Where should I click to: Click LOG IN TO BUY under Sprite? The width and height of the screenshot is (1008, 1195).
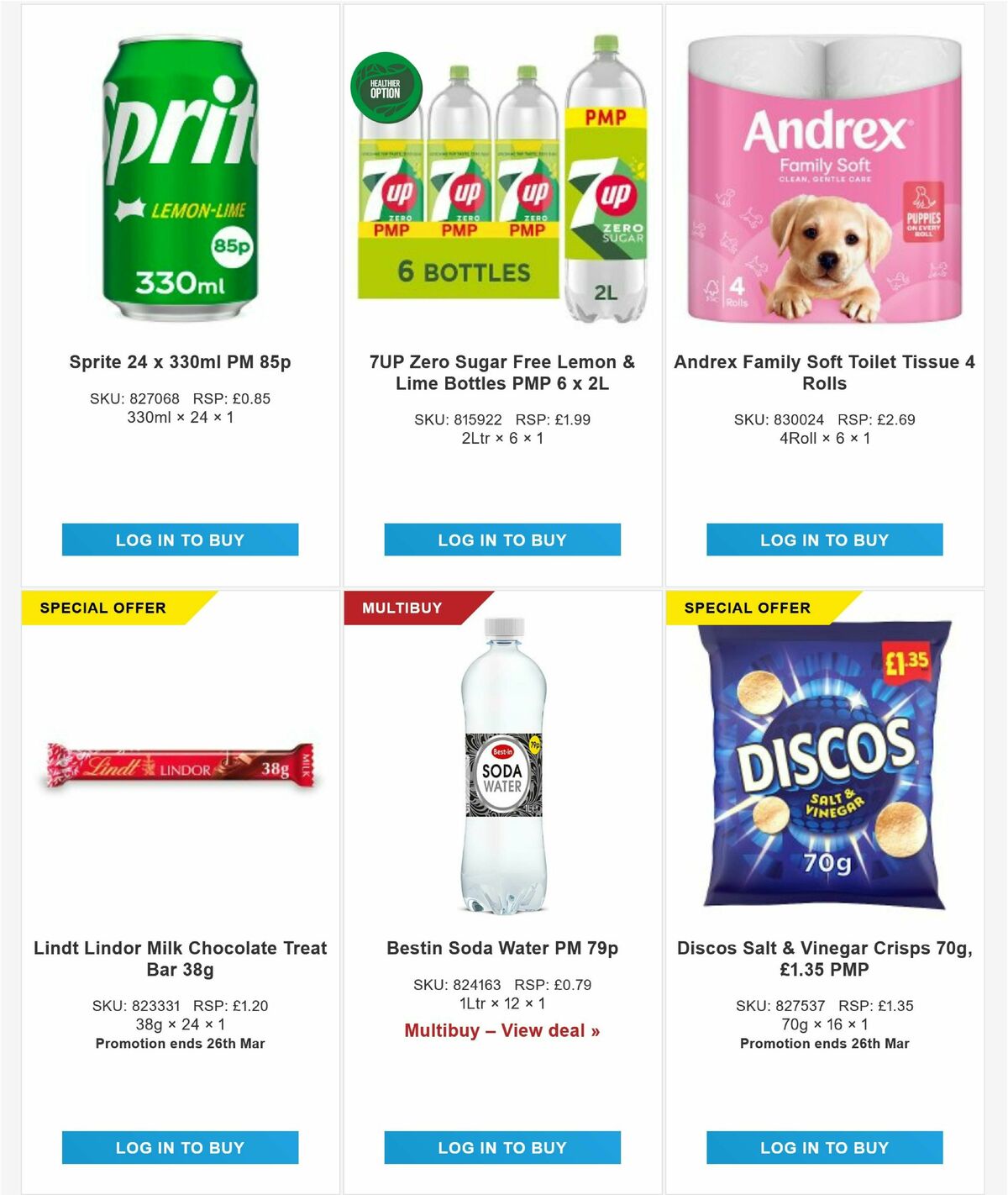click(179, 540)
